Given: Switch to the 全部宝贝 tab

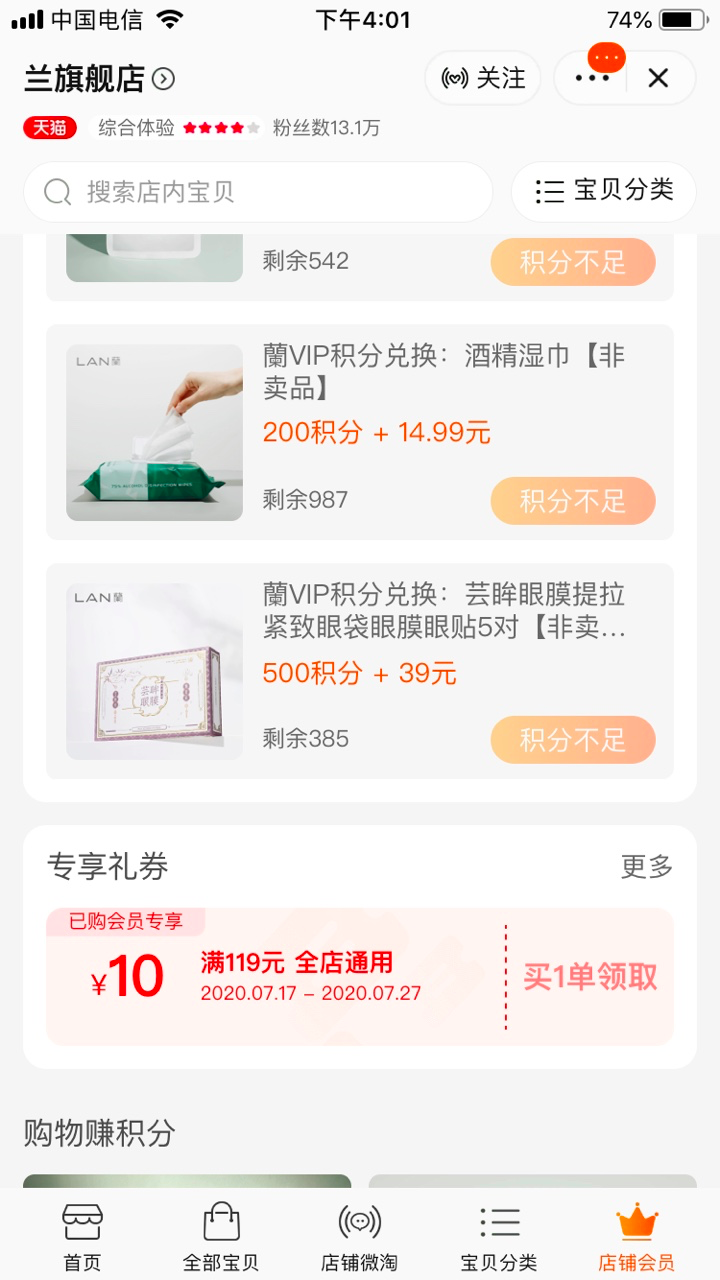Looking at the screenshot, I should [221, 1234].
